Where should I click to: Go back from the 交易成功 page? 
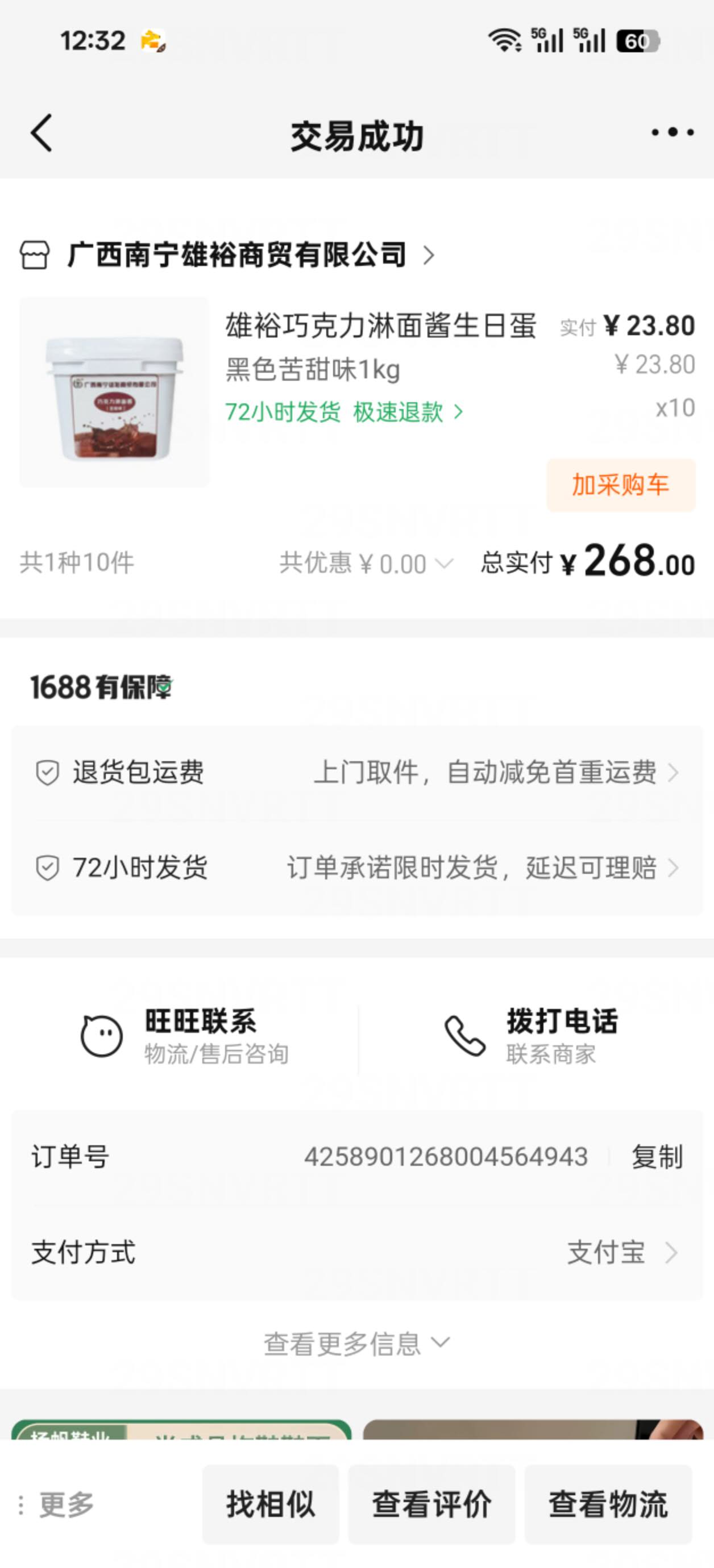(41, 133)
